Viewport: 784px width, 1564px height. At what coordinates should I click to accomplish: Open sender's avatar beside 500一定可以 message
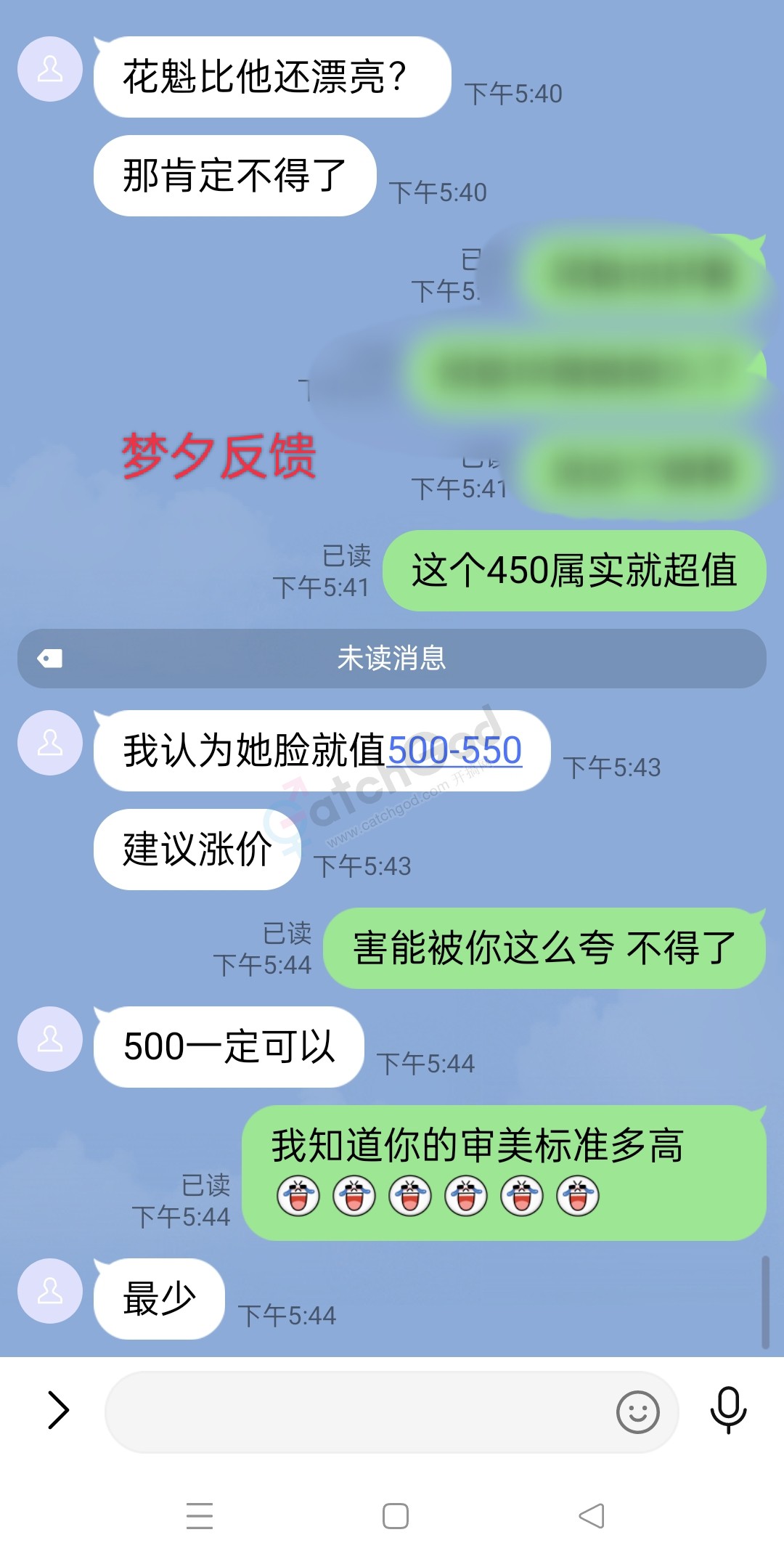coord(50,1039)
